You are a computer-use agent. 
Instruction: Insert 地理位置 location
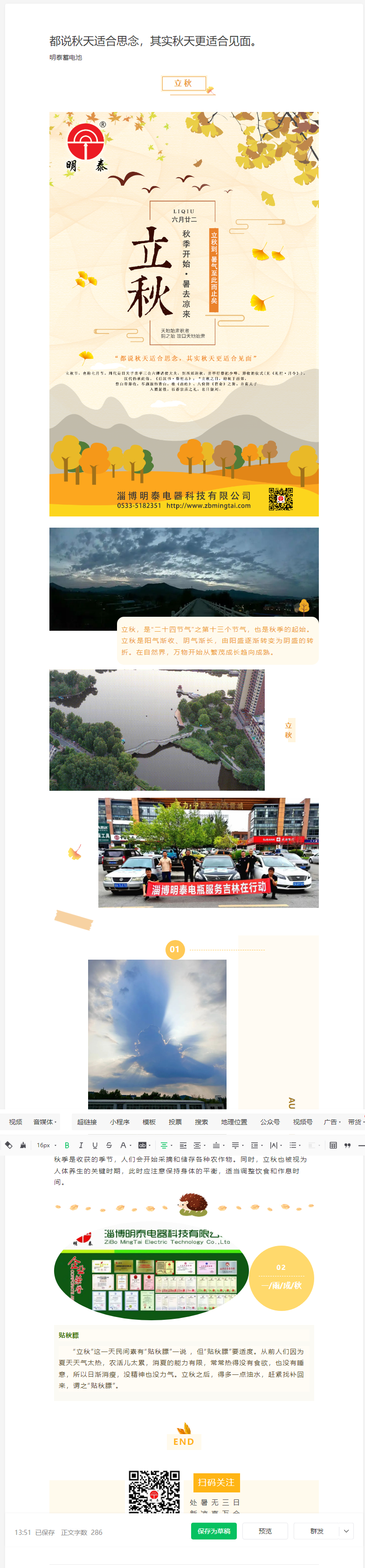(x=234, y=1122)
